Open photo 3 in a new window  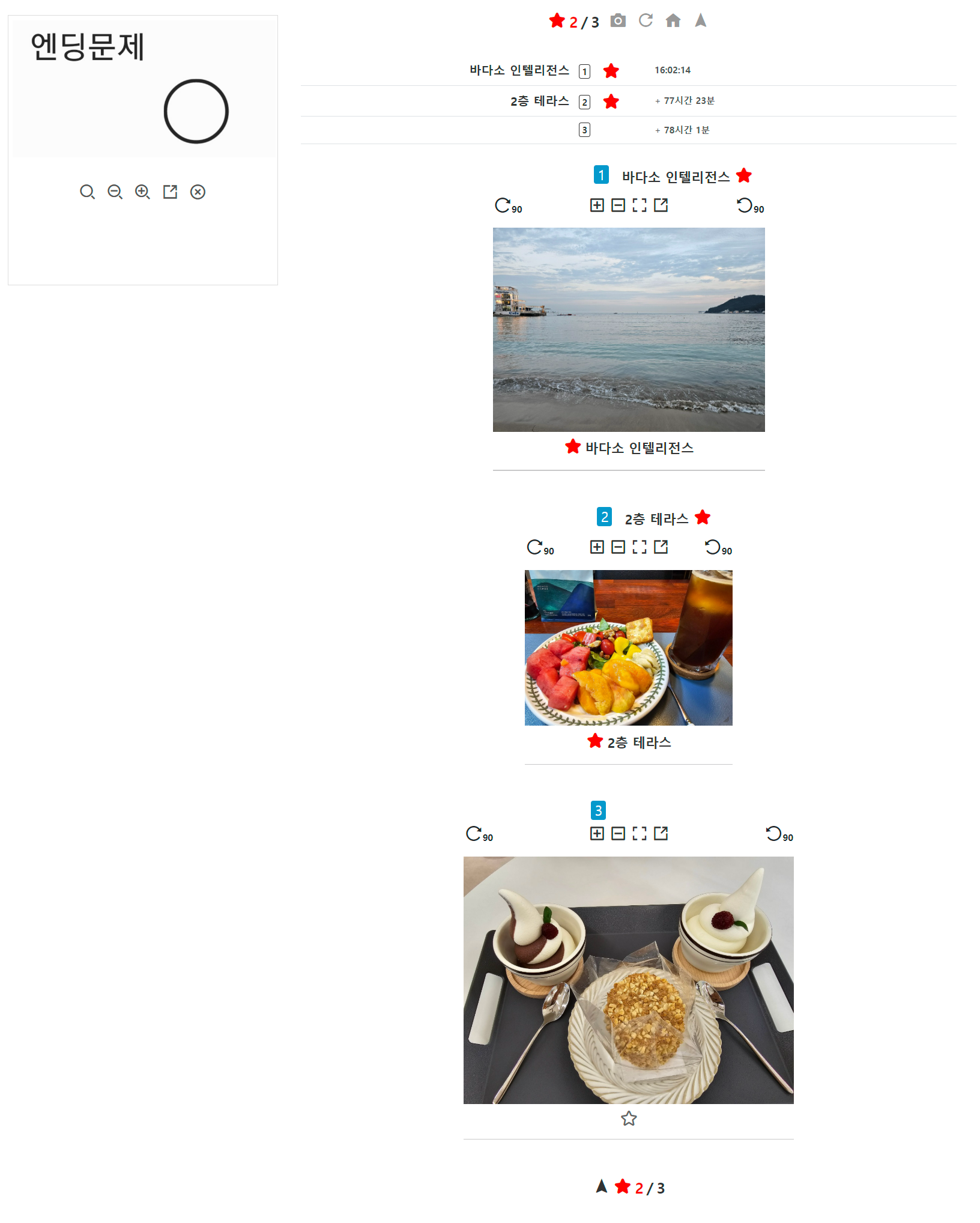661,833
